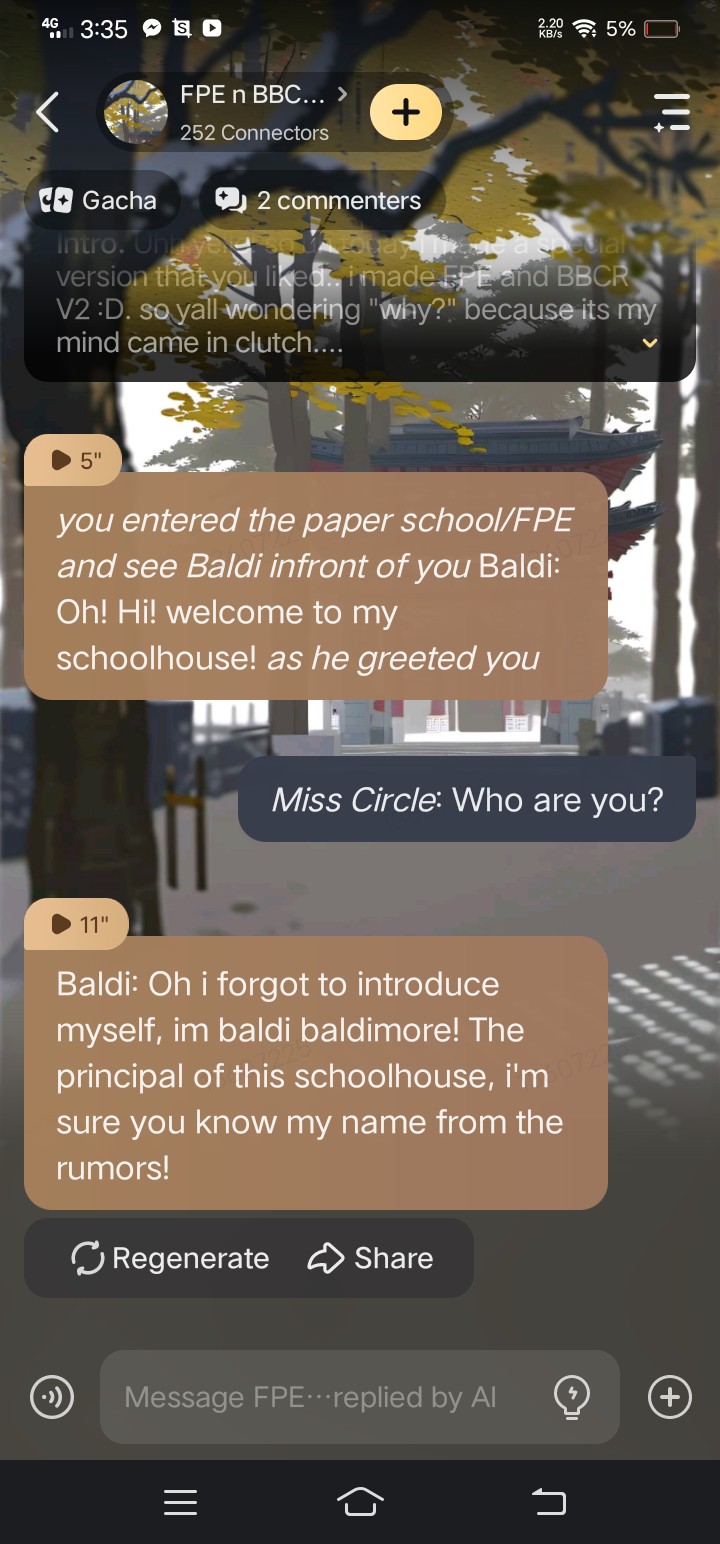Go to the phone's home screen
This screenshot has height=1544, width=720.
tap(360, 1501)
